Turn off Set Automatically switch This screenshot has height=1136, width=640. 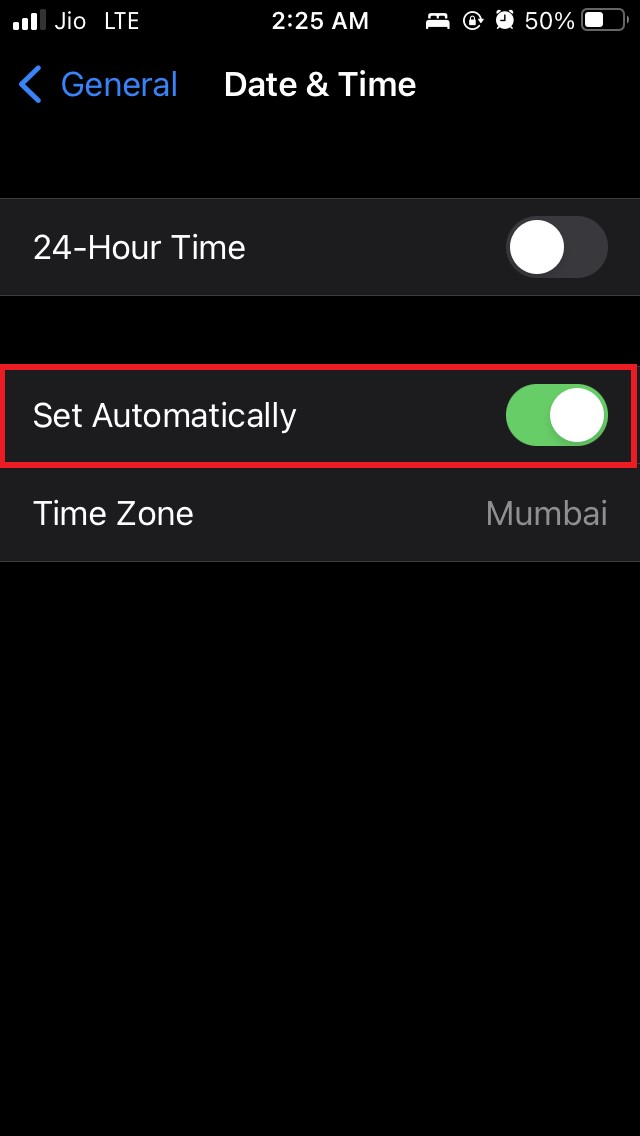[556, 415]
